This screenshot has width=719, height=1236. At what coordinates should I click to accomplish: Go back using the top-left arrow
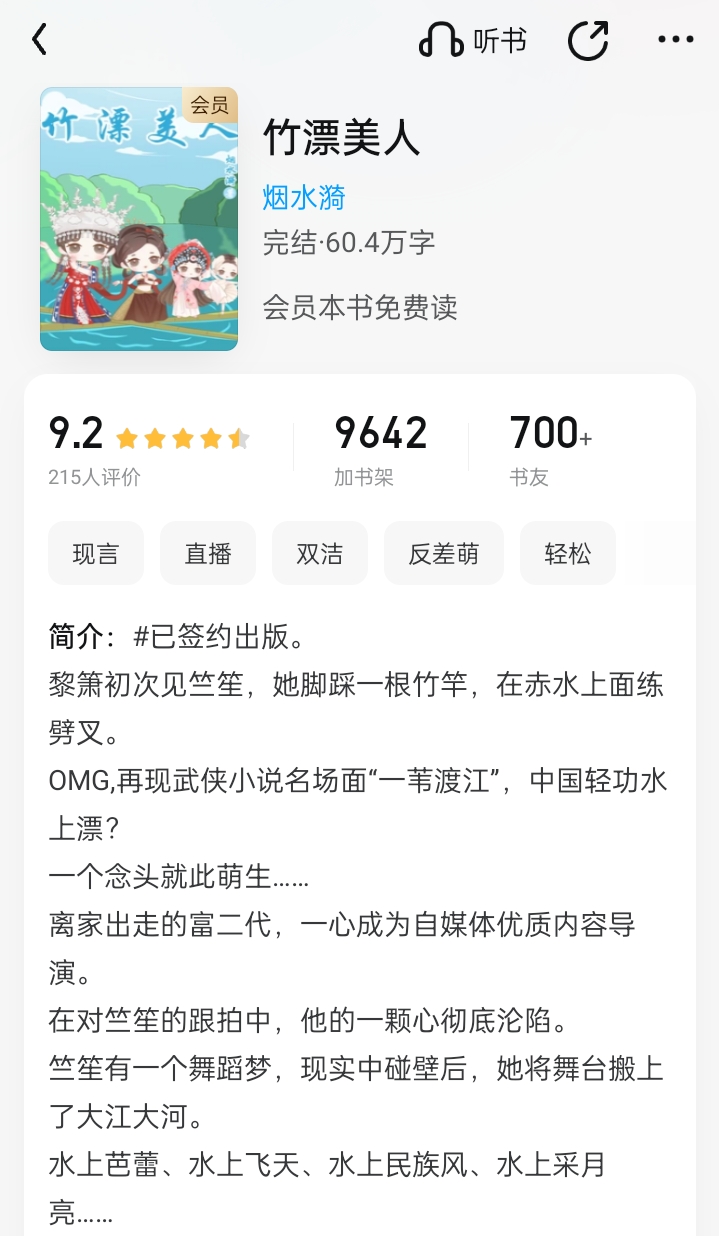coord(39,40)
